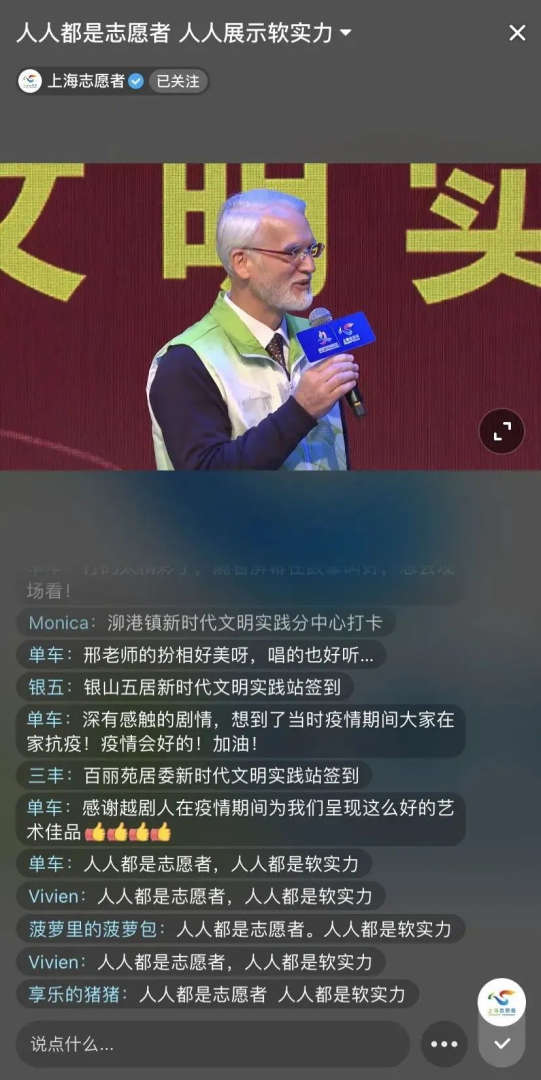Close the live stream

click(517, 33)
